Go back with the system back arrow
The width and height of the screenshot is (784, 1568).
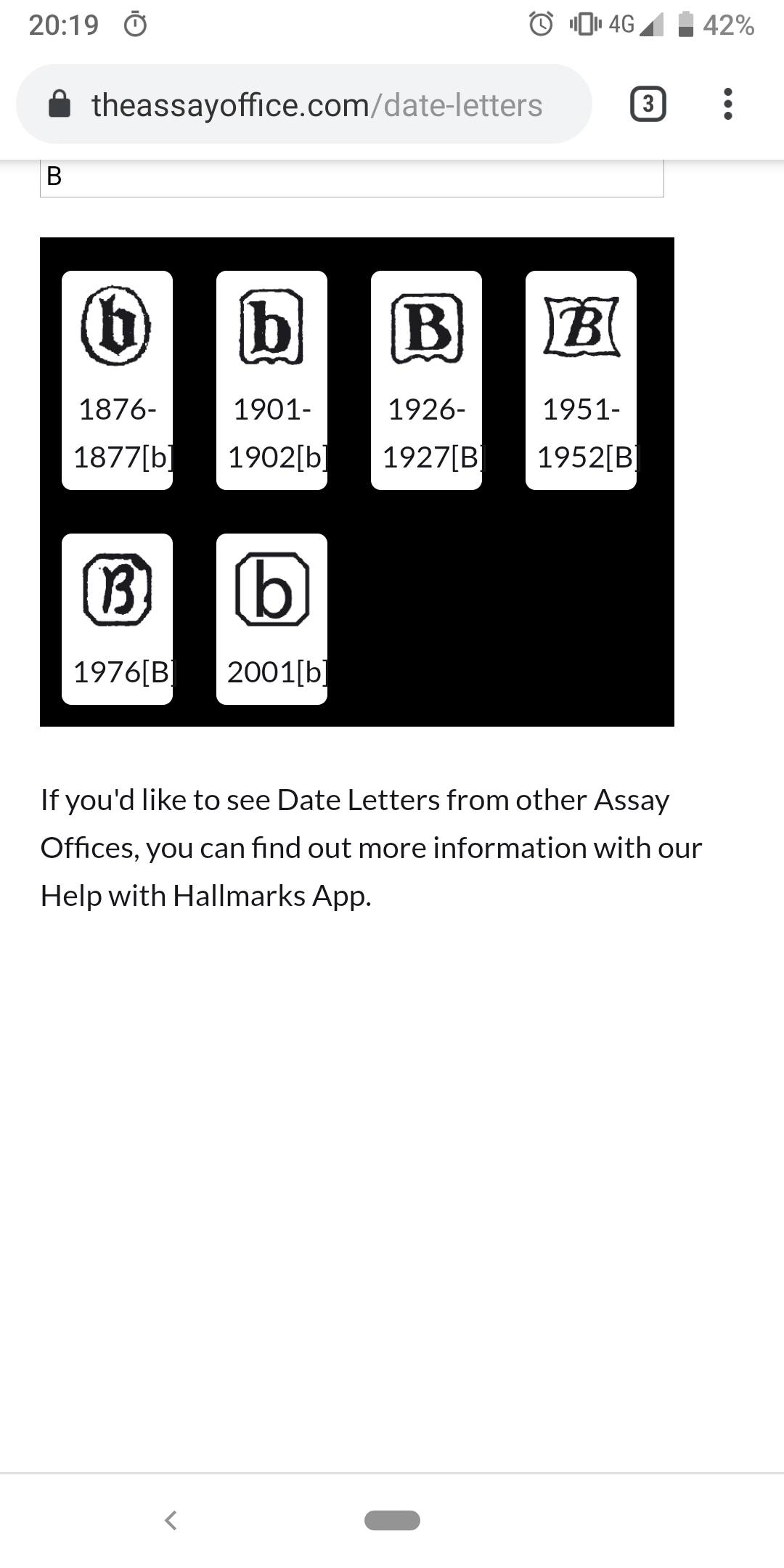pyautogui.click(x=171, y=1520)
